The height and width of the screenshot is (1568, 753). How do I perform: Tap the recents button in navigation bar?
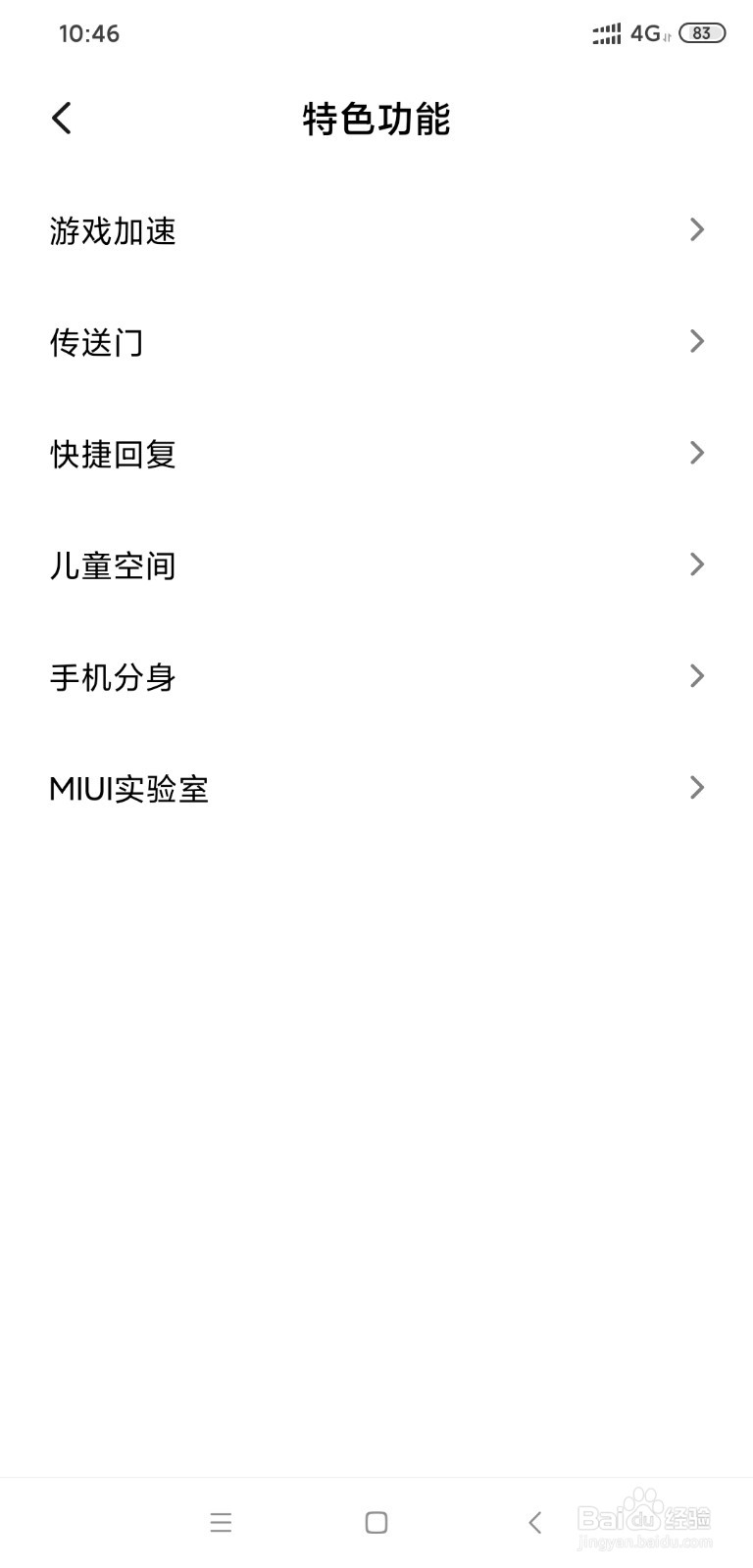222,1522
